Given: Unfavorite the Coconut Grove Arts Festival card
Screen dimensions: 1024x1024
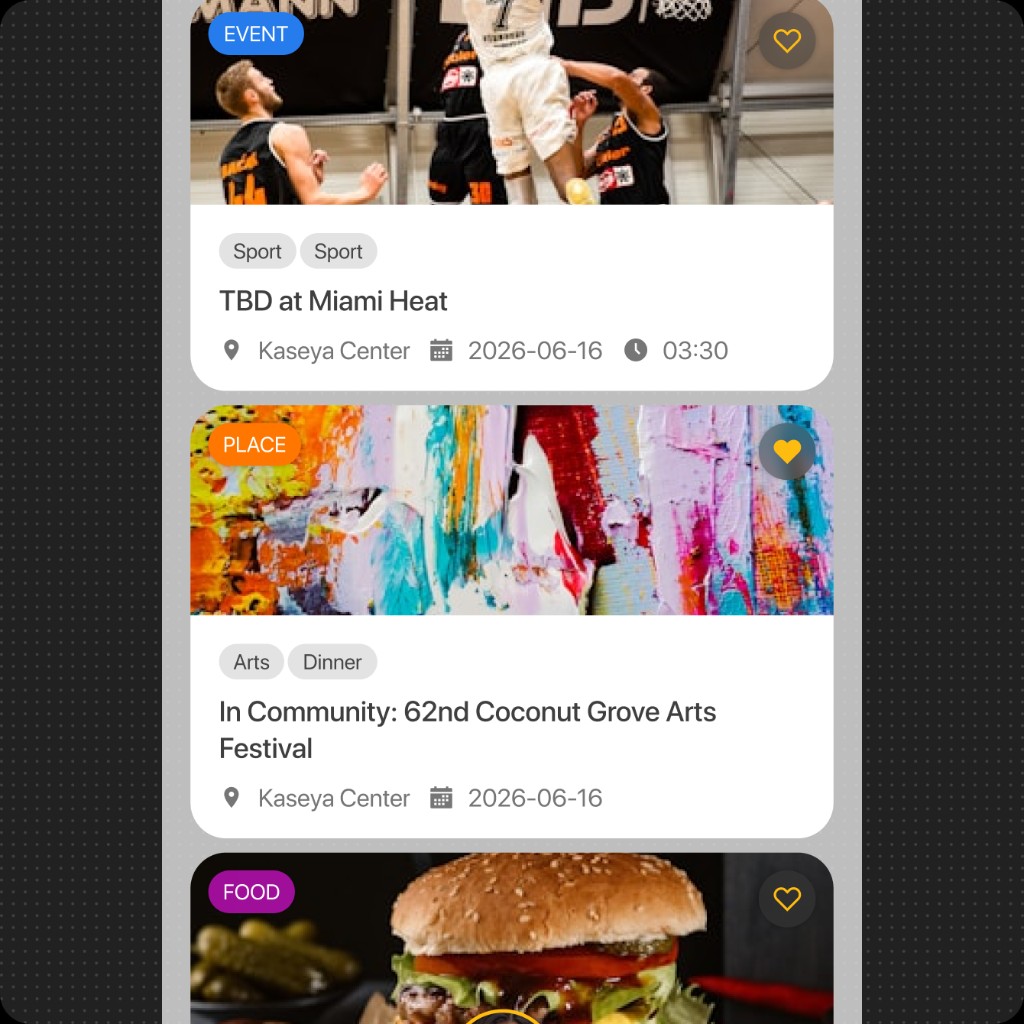Looking at the screenshot, I should pos(787,451).
